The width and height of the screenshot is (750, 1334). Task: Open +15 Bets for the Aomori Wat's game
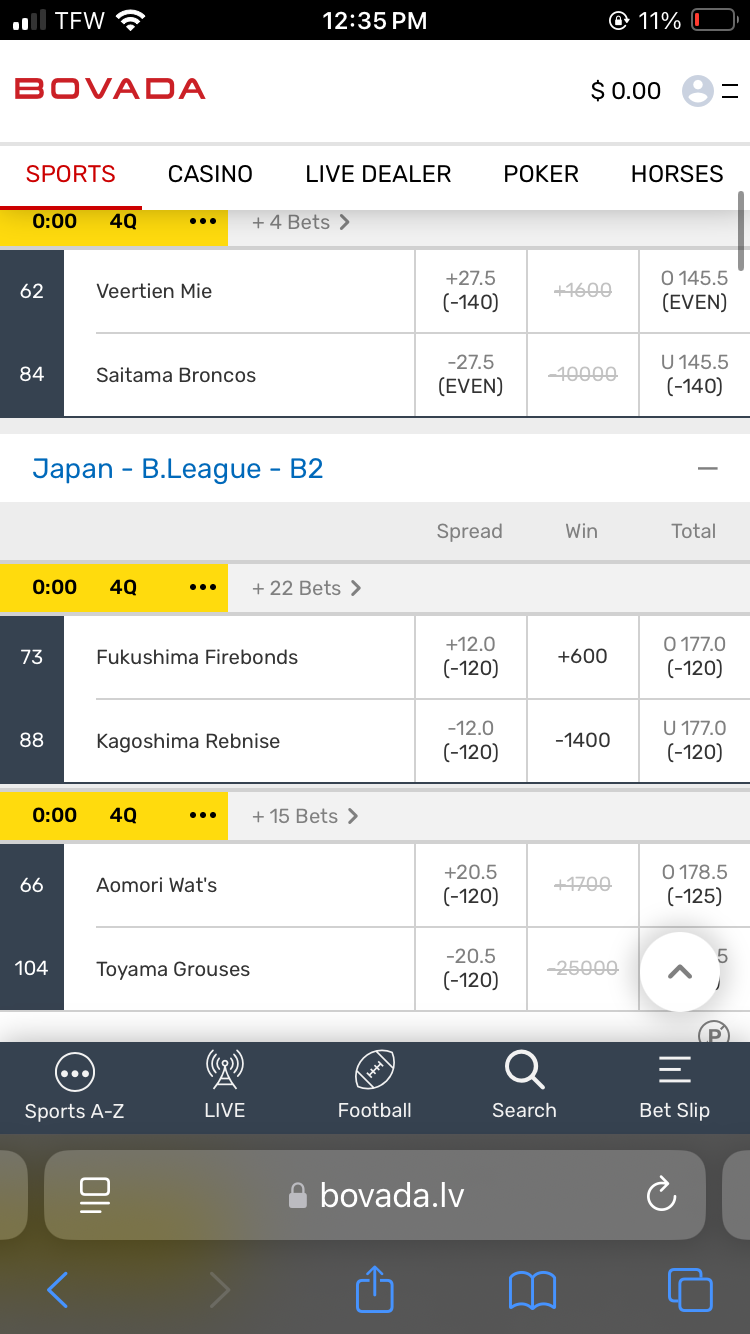coord(305,816)
